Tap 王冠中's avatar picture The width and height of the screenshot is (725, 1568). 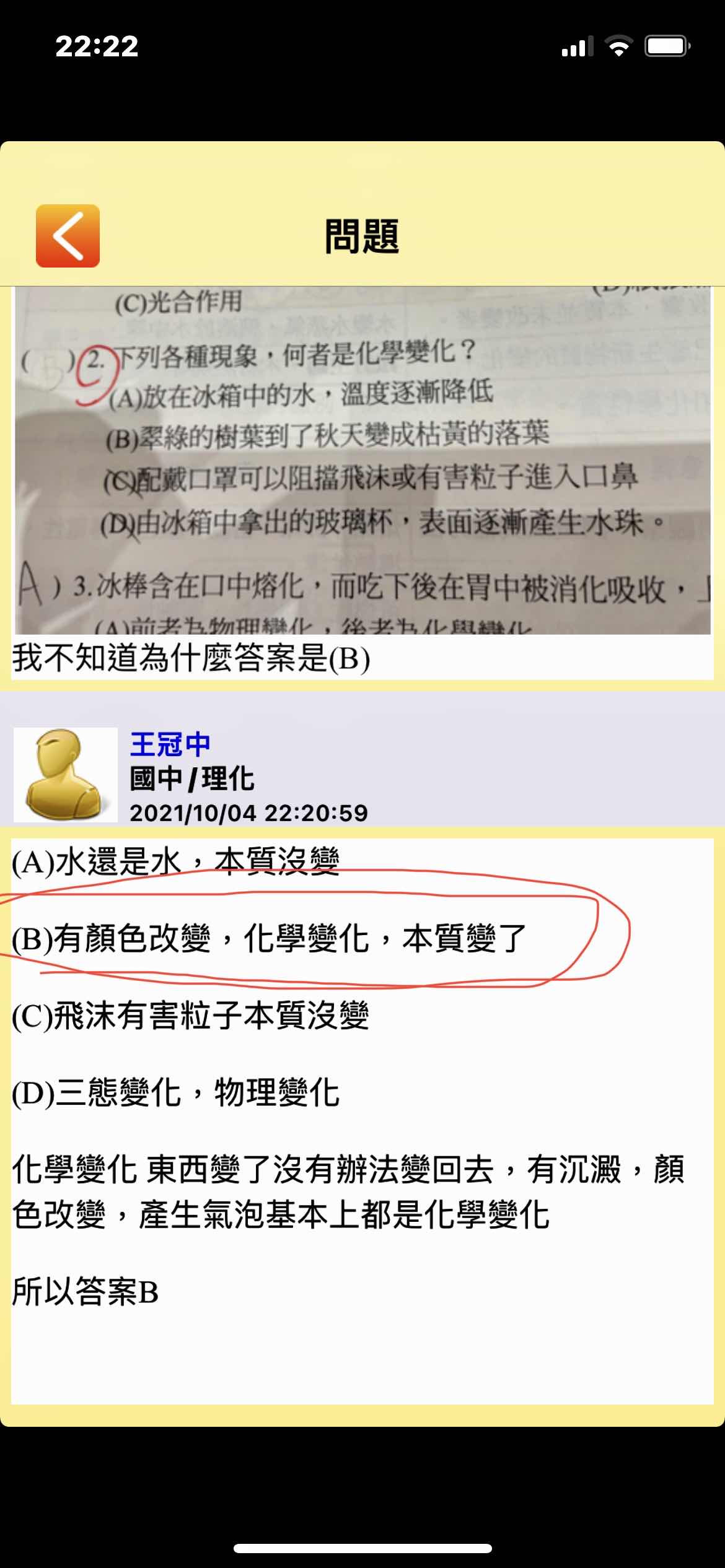(66, 775)
